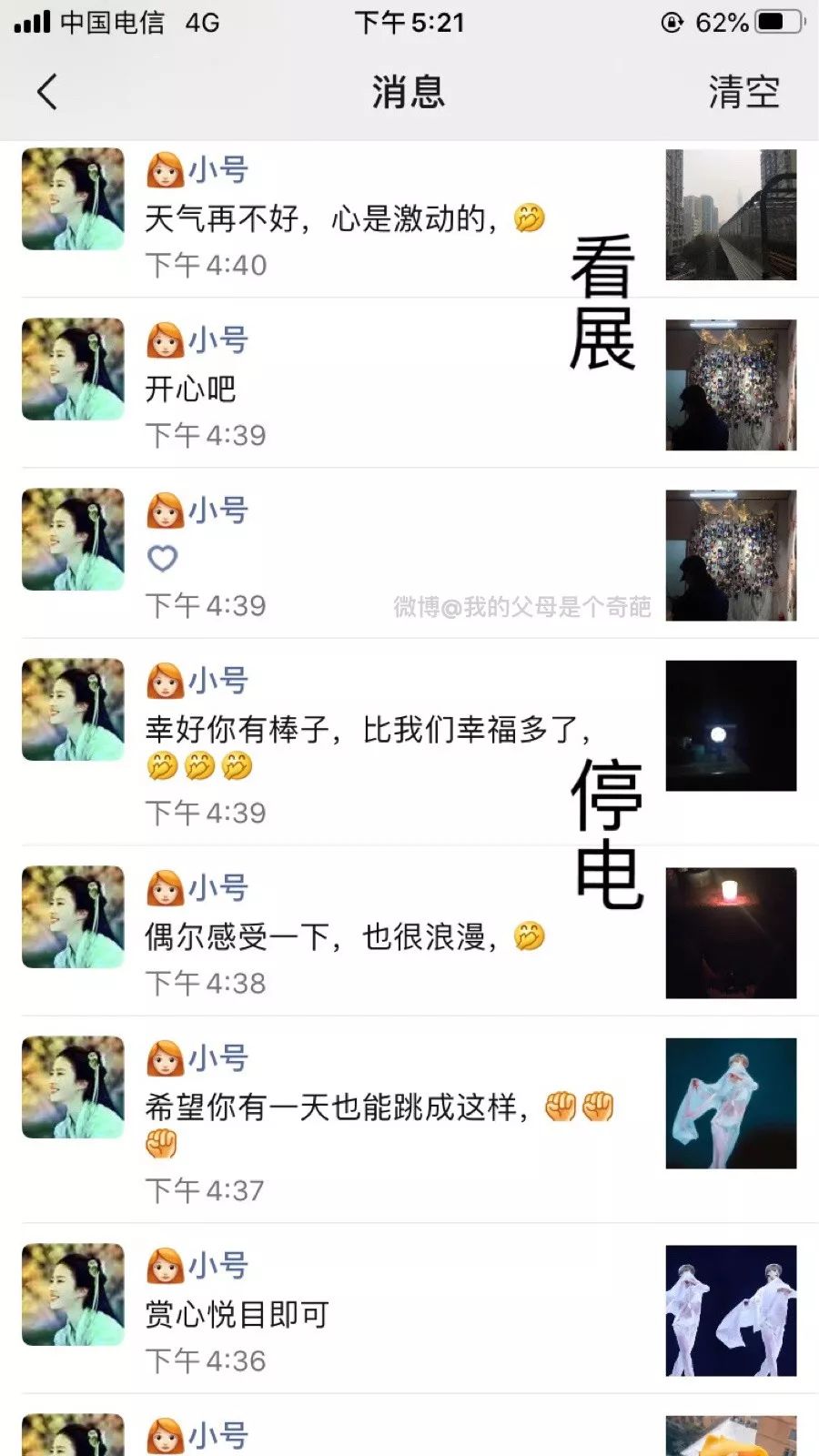
Task: Tap the smiley emoji after 天气再不好 message
Action: click(x=531, y=218)
